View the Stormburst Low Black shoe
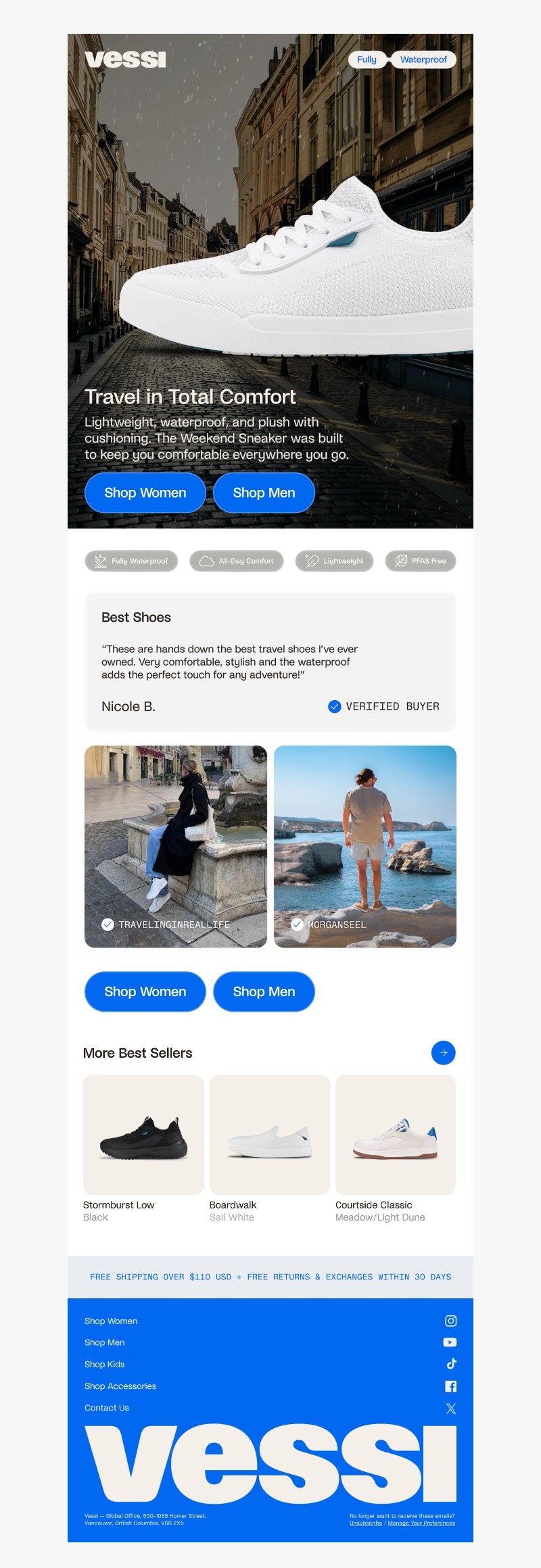This screenshot has width=541, height=1568. click(143, 1135)
